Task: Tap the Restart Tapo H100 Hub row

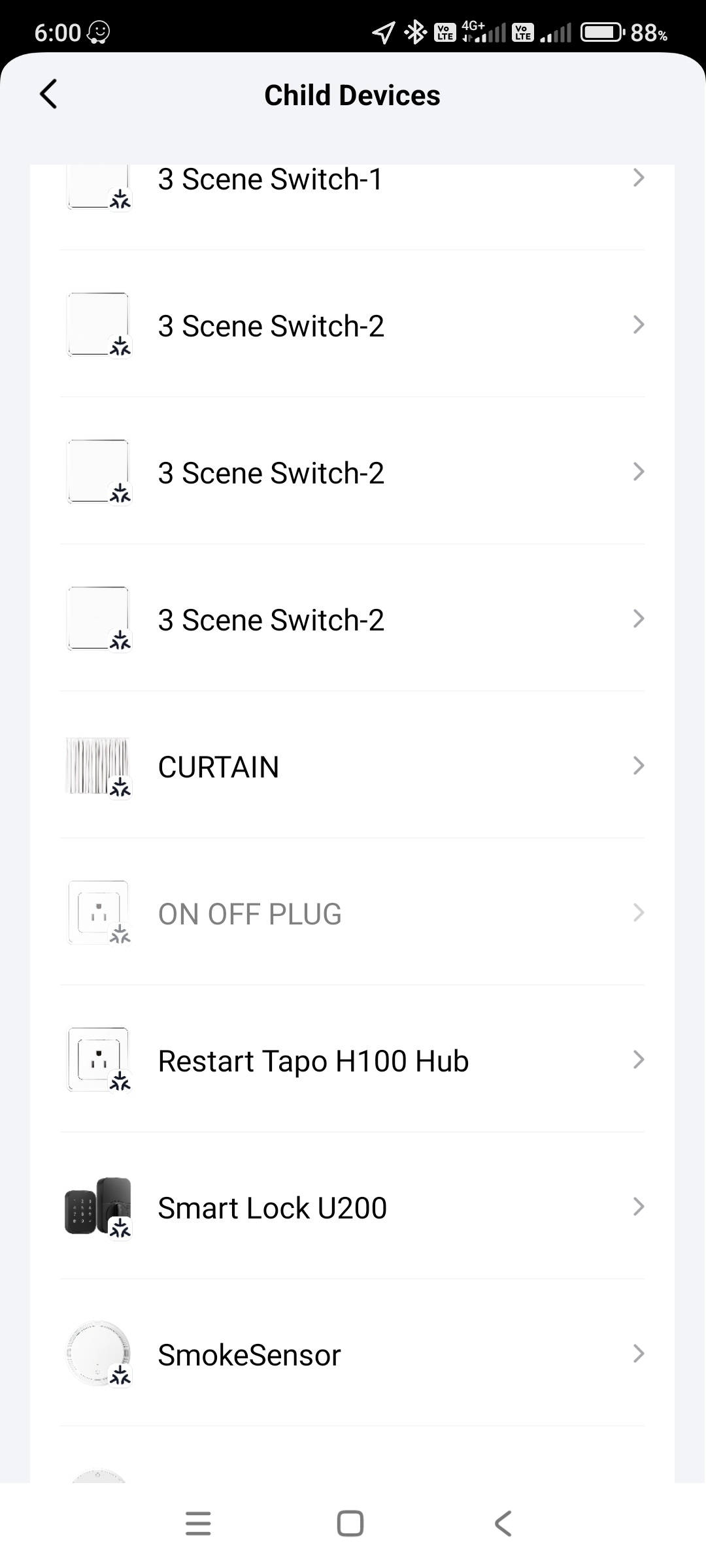Action: [x=353, y=1060]
